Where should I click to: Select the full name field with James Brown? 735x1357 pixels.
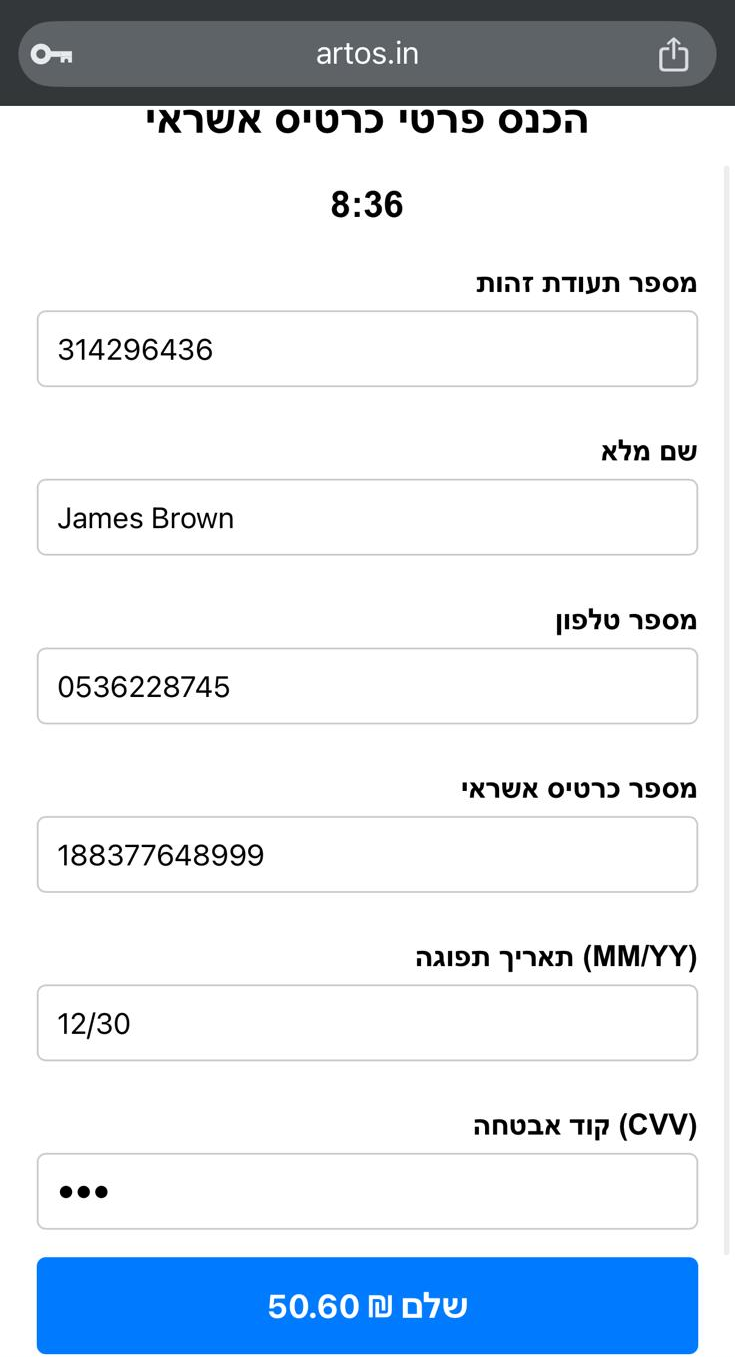tap(367, 517)
